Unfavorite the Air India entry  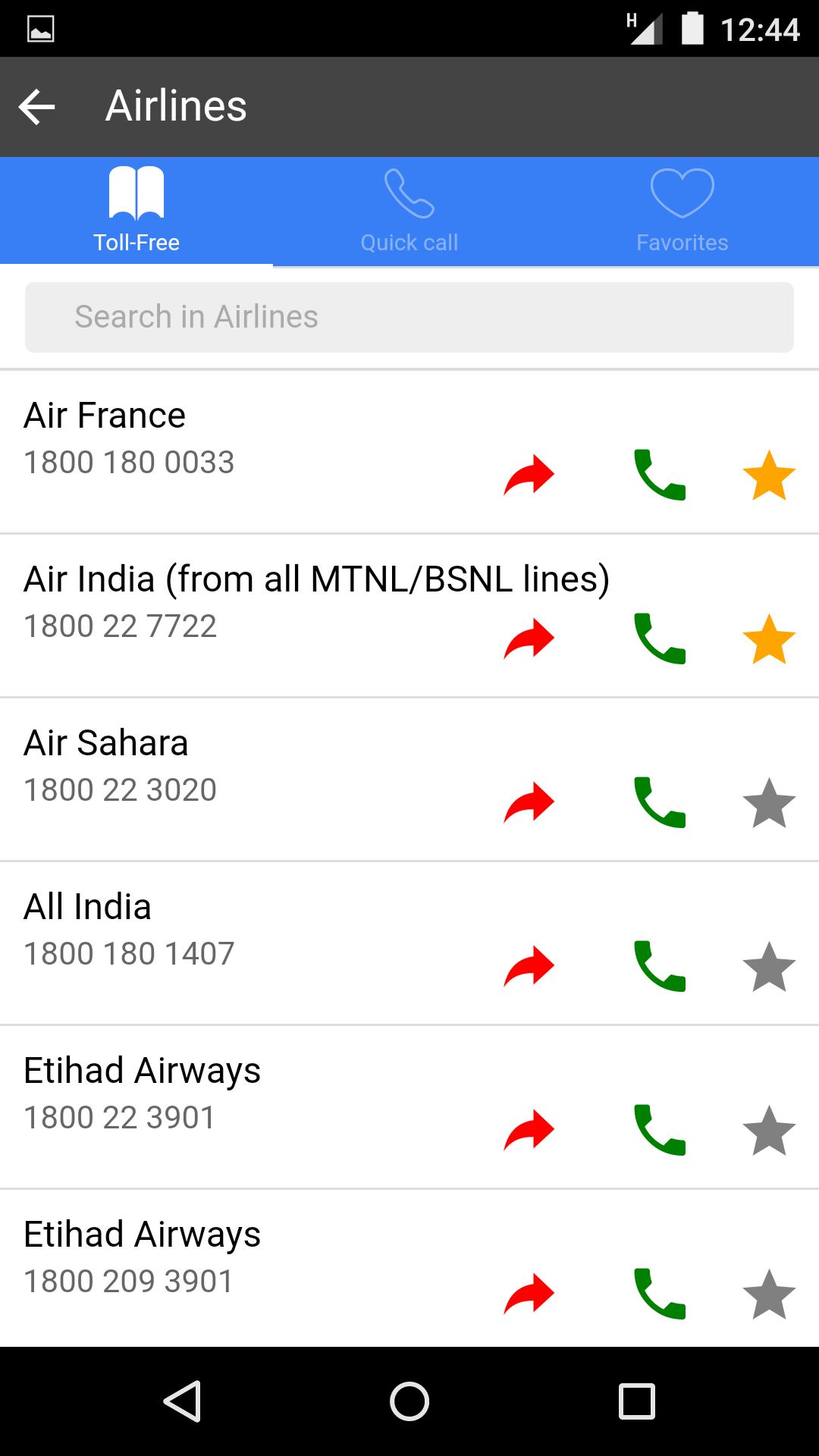coord(769,639)
